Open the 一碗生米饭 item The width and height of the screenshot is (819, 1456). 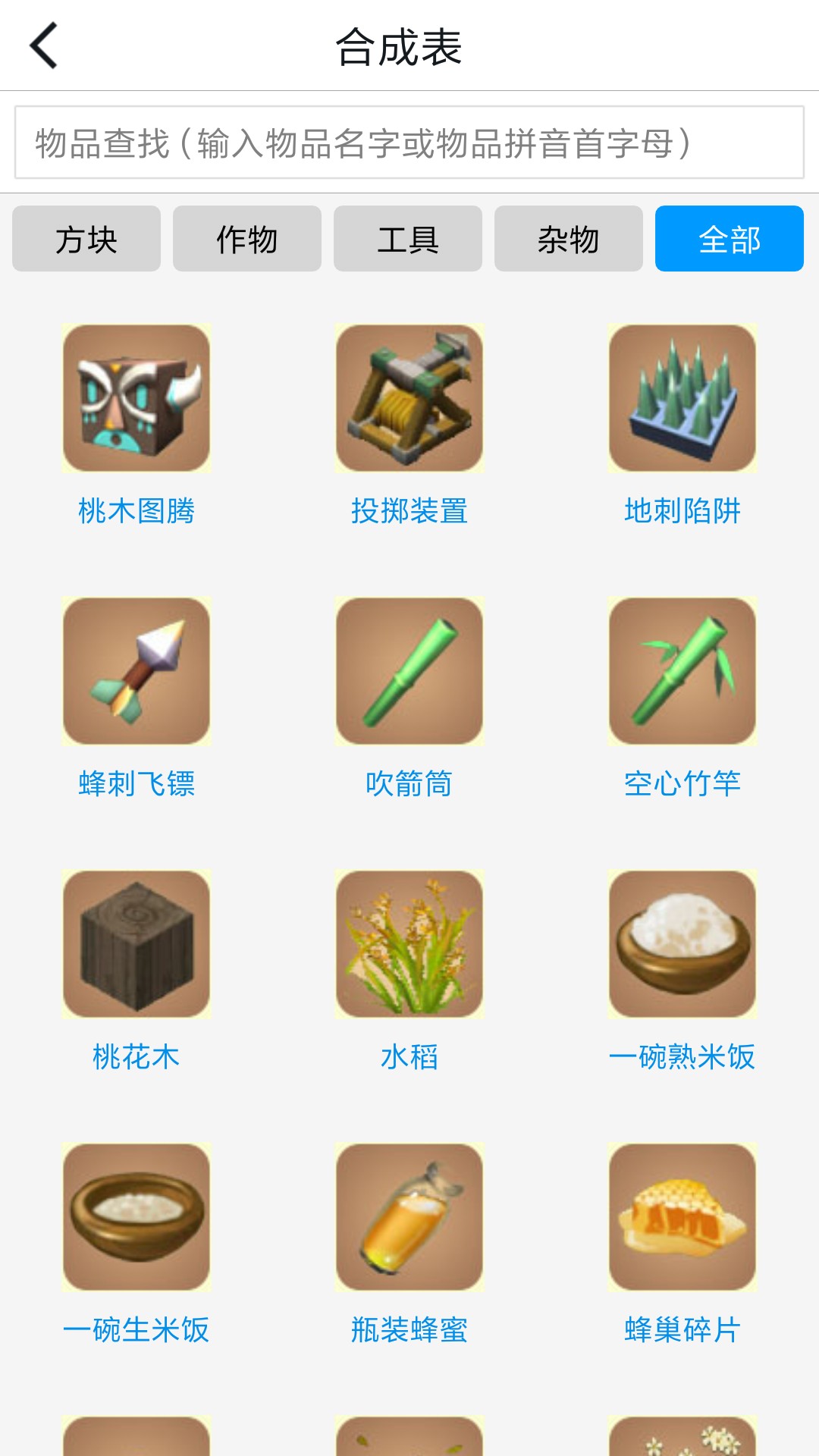tap(136, 1217)
